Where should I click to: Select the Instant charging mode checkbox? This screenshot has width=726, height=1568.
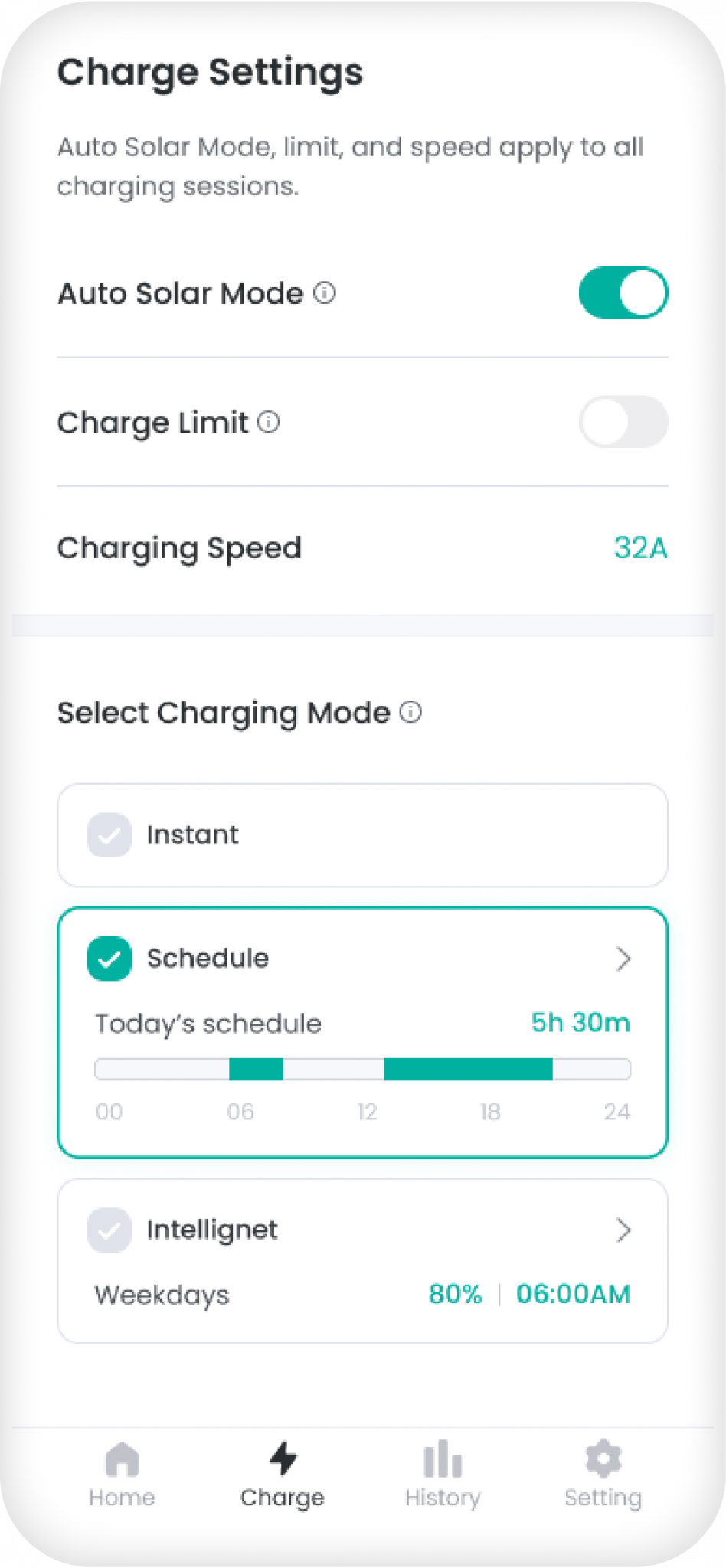pos(110,835)
